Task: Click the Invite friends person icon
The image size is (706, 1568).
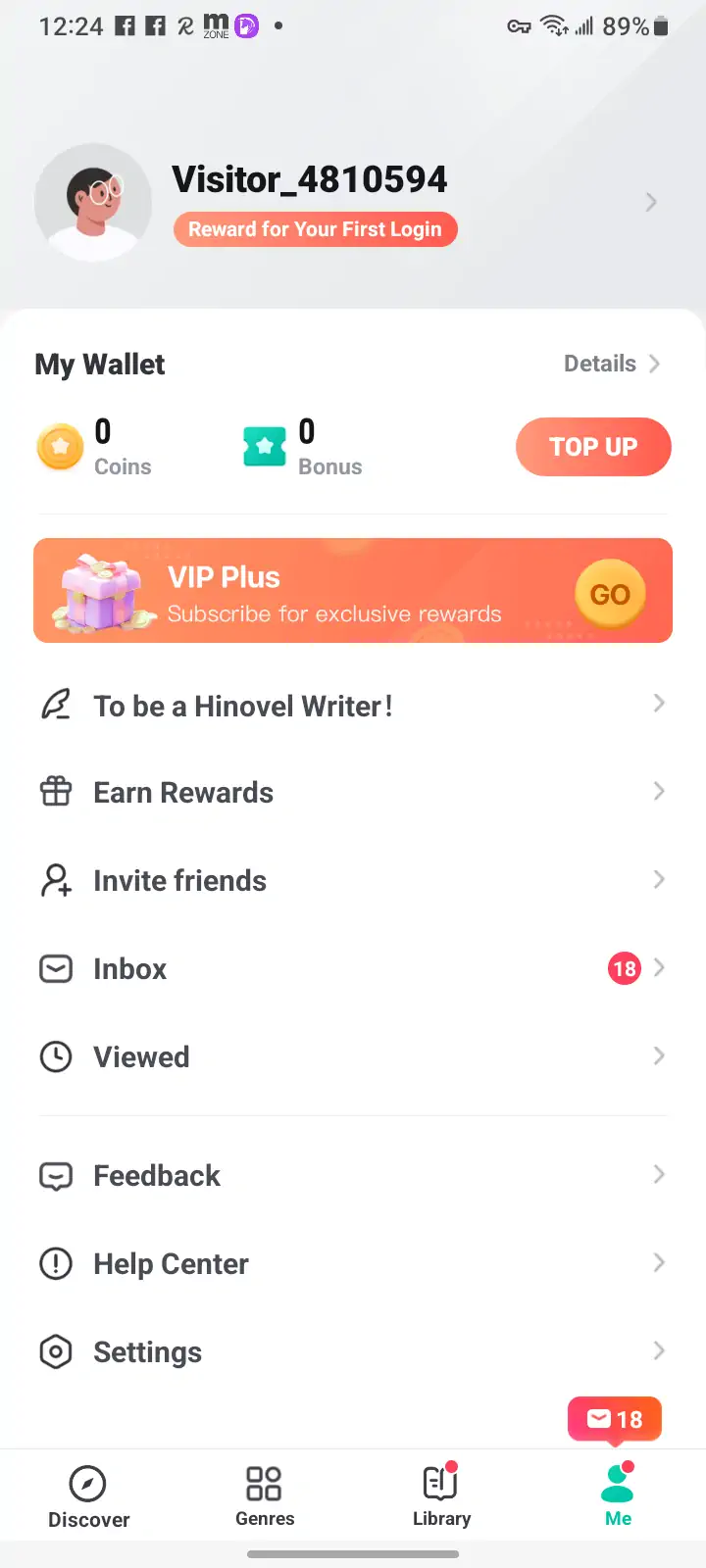Action: (x=56, y=880)
